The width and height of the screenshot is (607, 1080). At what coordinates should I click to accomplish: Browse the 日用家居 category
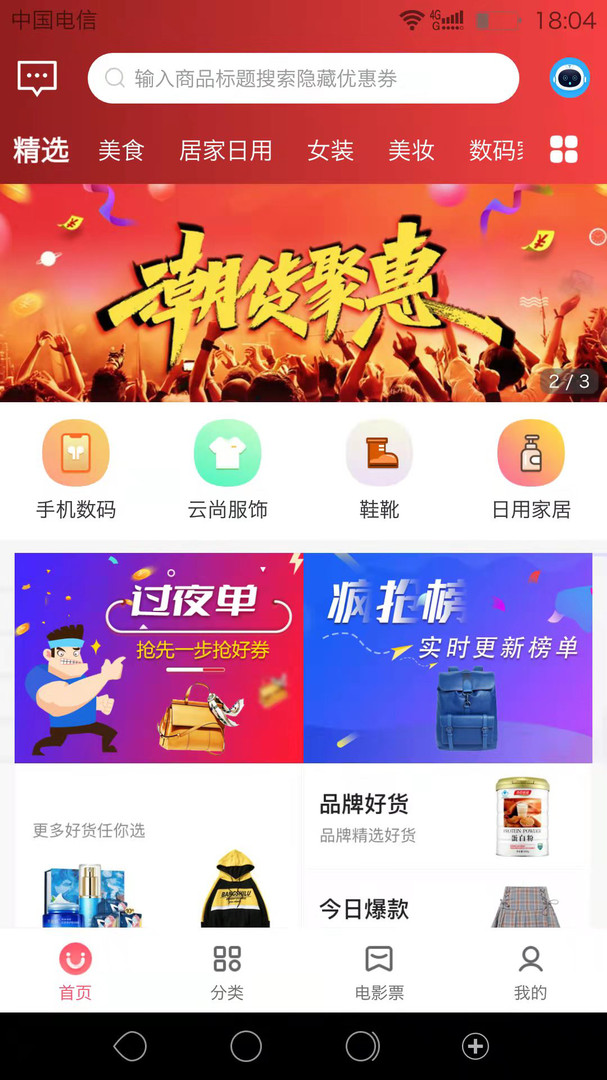531,470
